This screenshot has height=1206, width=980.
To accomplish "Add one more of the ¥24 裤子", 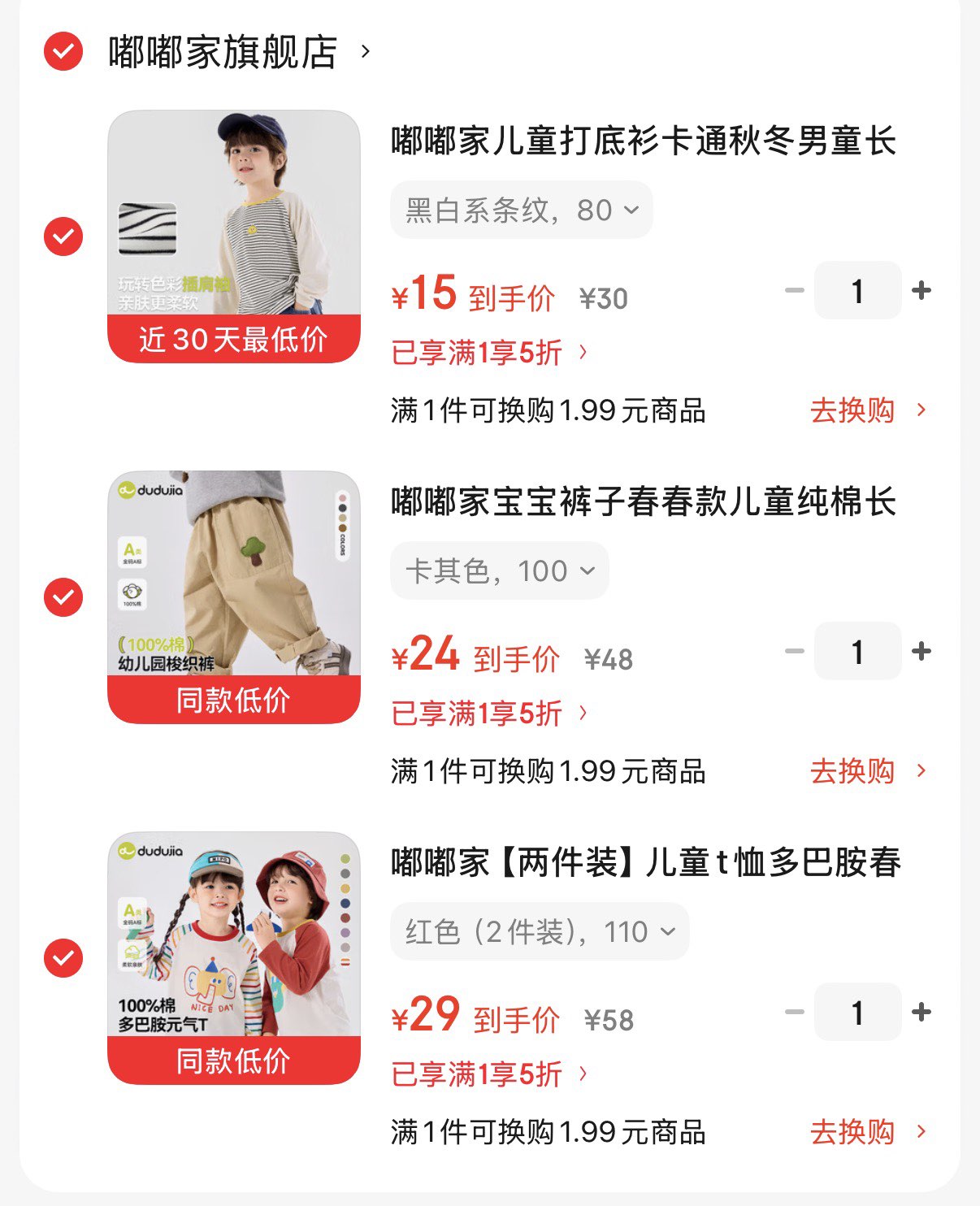I will tap(921, 652).
